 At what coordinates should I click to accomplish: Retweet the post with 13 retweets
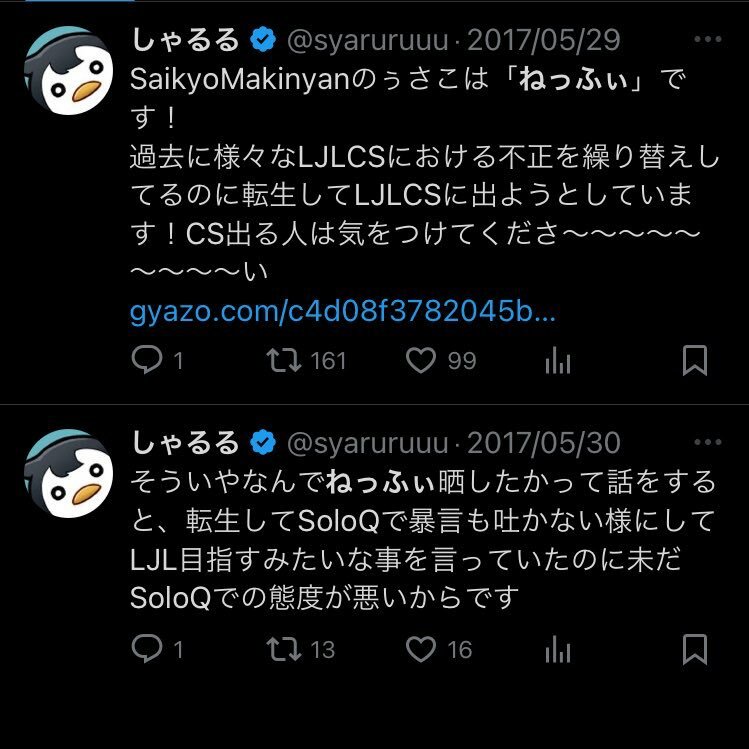(x=285, y=650)
